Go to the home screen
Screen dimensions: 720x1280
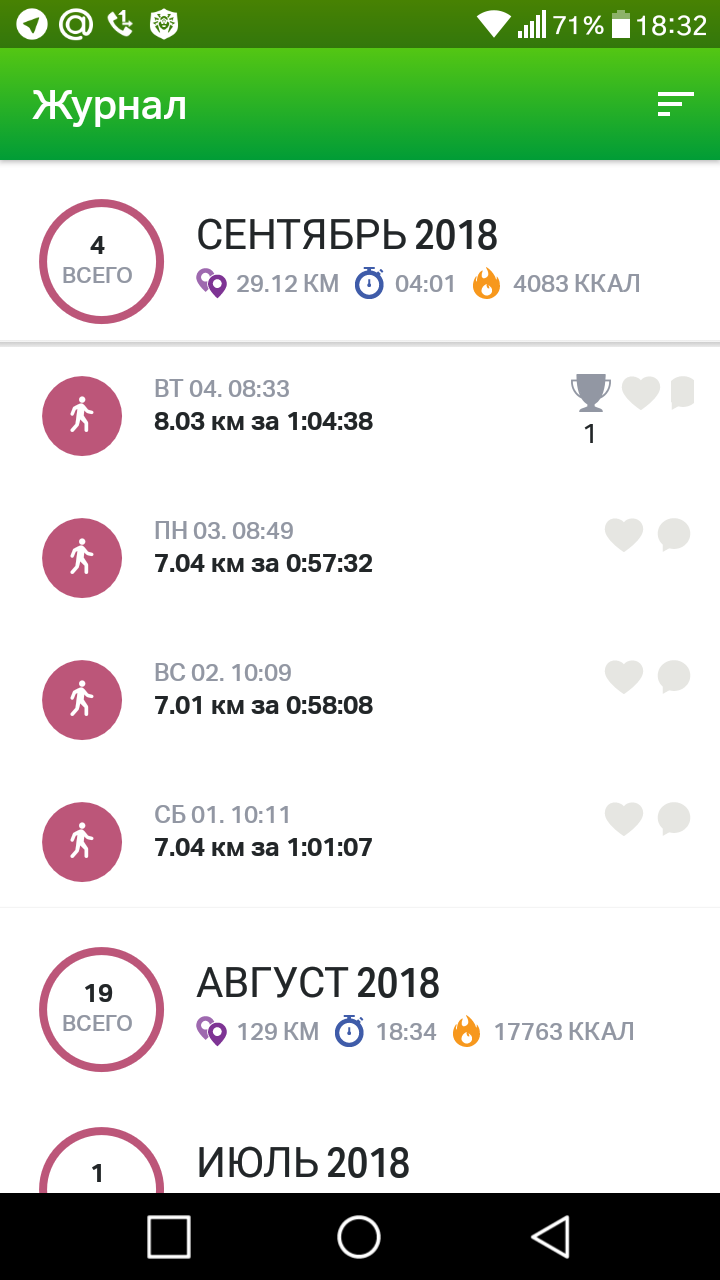tap(359, 1236)
